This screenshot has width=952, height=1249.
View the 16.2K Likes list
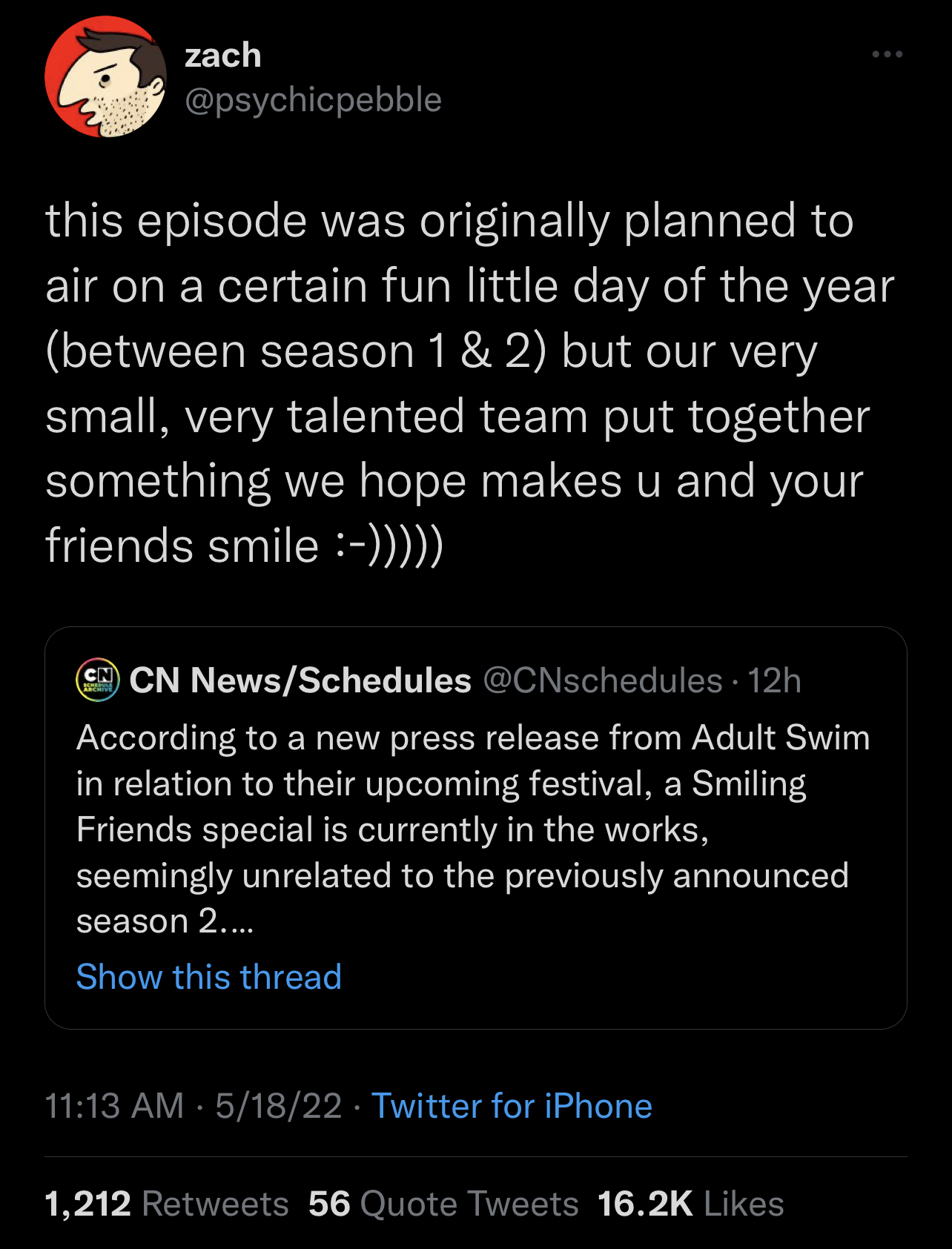[x=691, y=1204]
